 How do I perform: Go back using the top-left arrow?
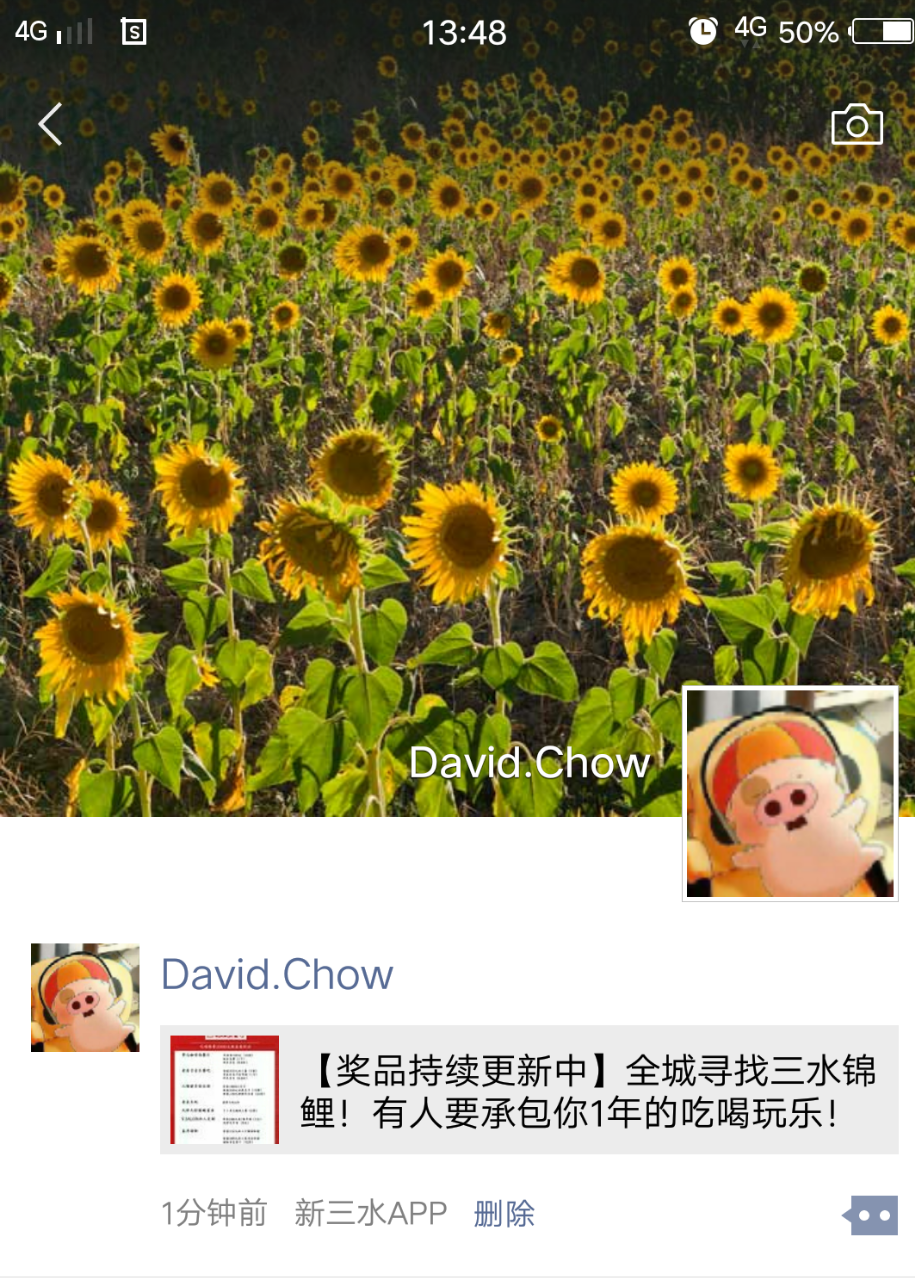(x=50, y=125)
